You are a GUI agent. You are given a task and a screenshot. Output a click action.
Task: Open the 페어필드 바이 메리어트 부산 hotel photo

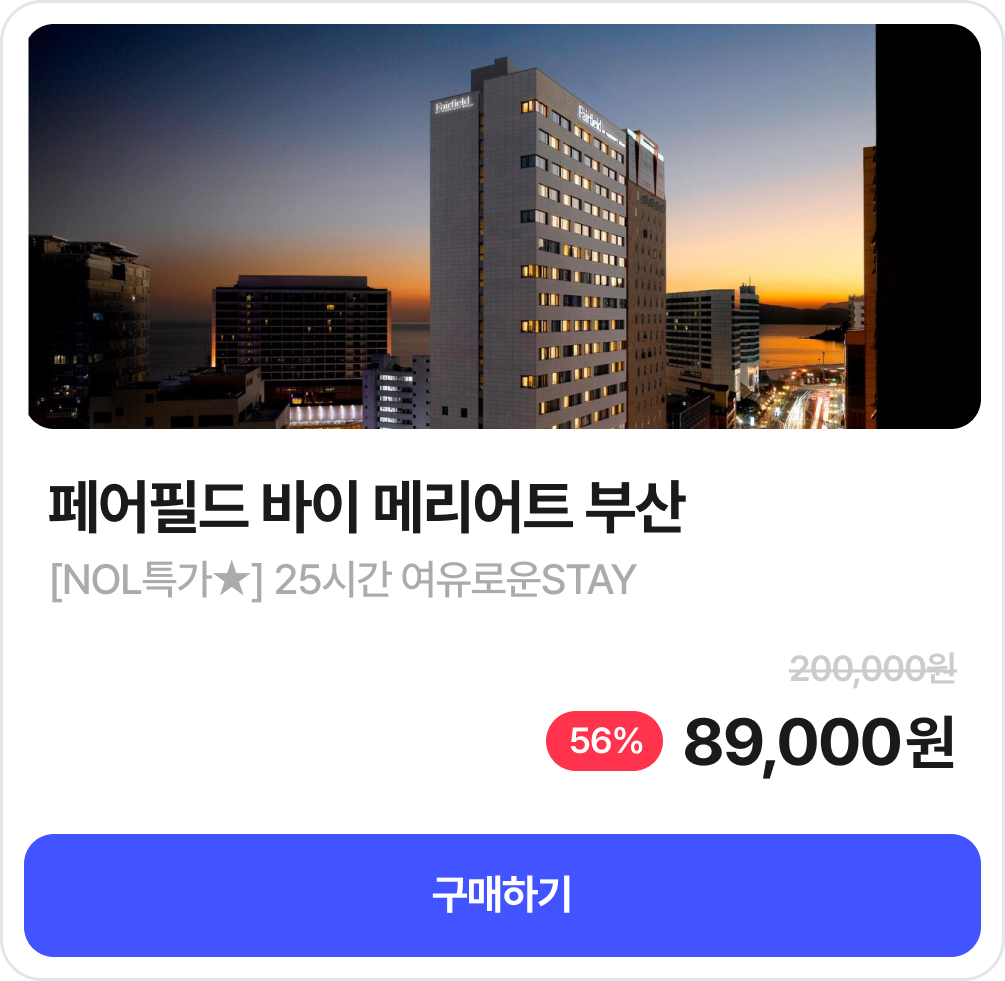[502, 227]
